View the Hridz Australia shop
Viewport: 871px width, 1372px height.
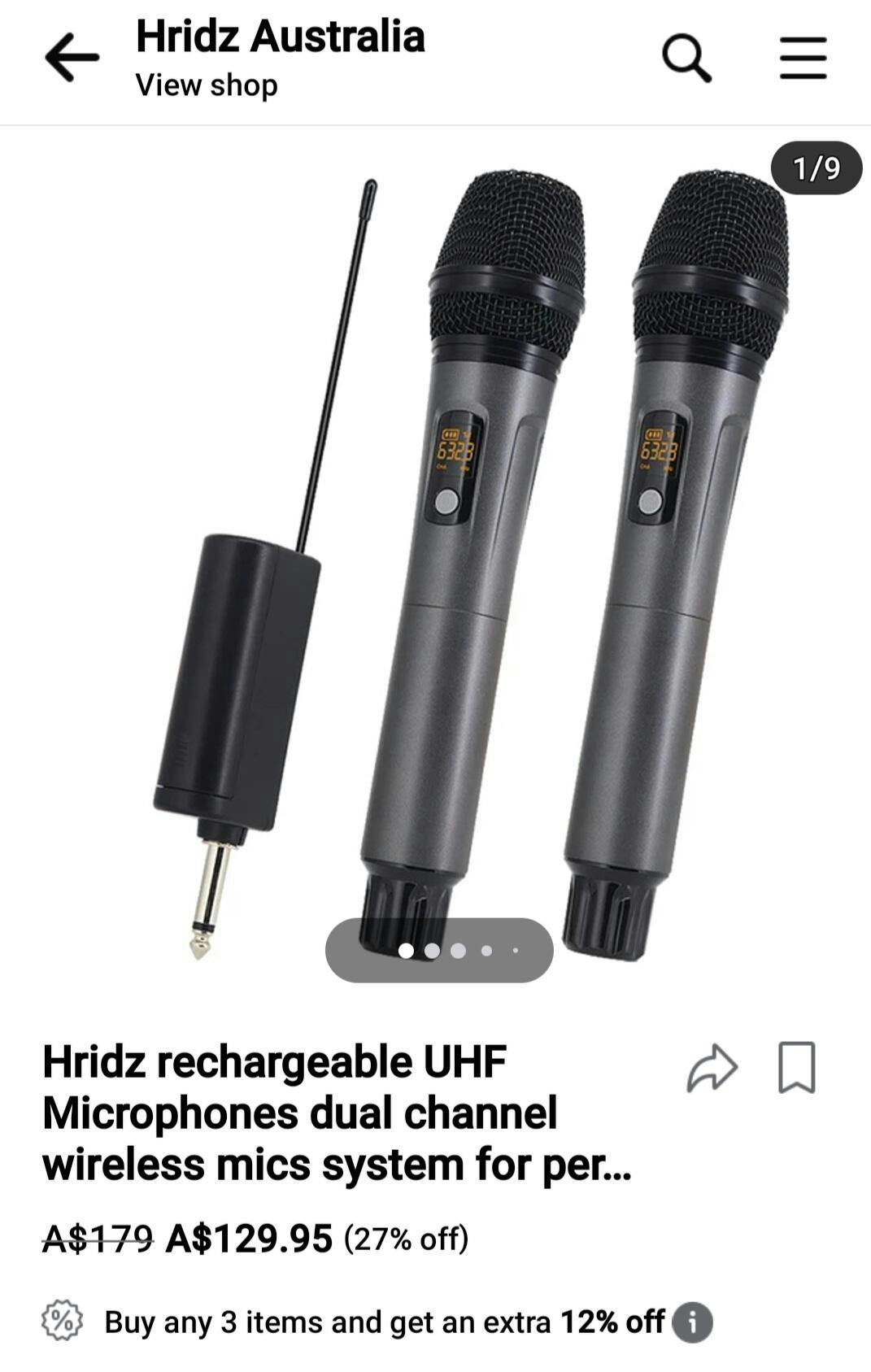point(207,85)
